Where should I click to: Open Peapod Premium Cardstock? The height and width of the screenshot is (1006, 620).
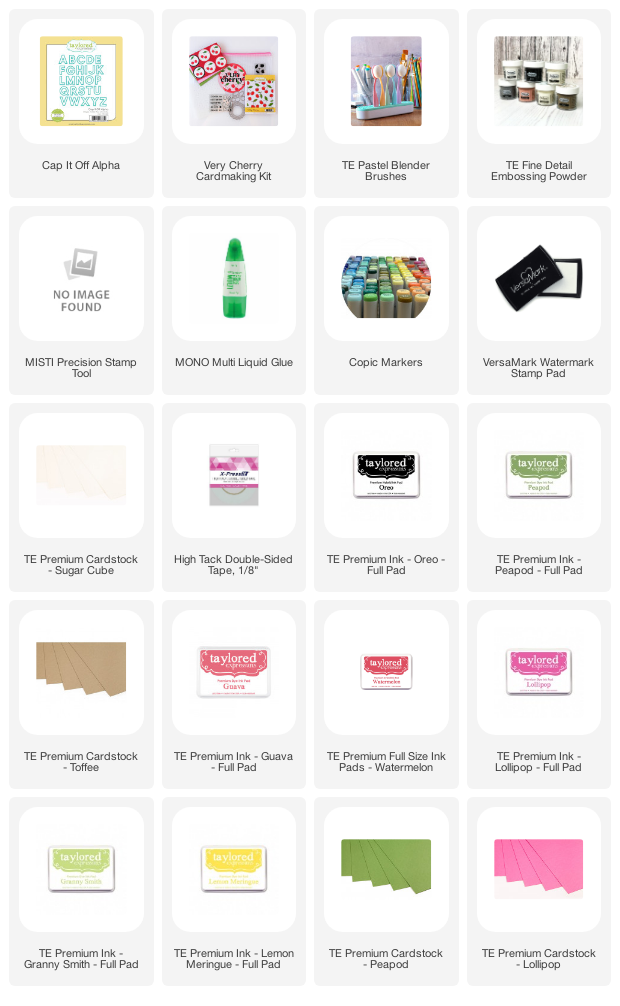click(386, 891)
